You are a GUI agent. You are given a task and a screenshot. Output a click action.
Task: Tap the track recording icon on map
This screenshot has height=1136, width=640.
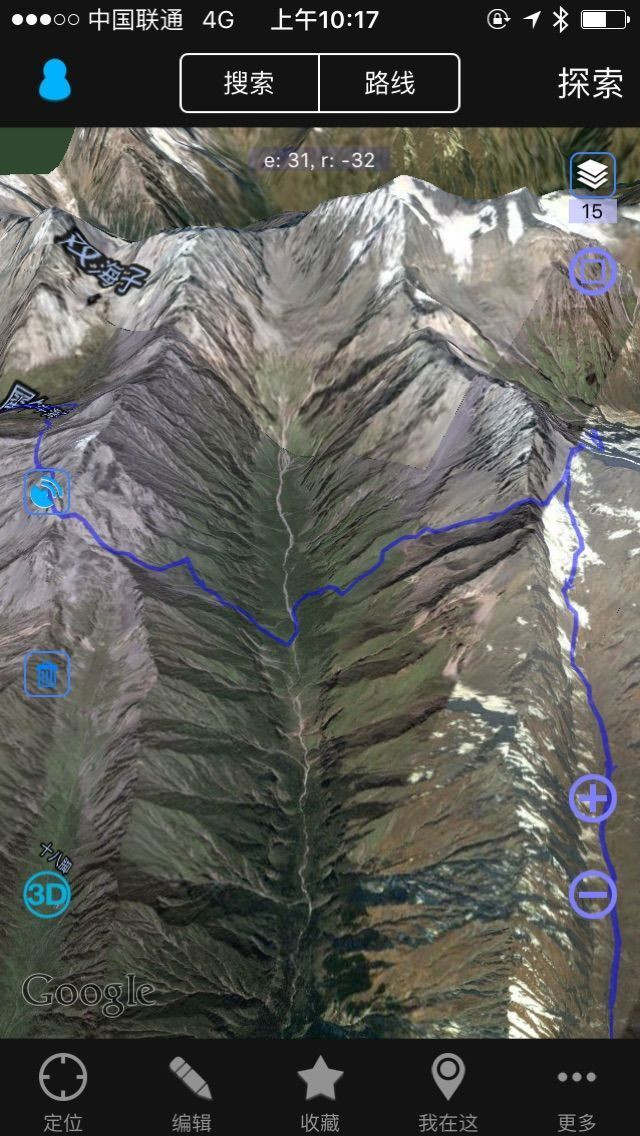(x=47, y=492)
